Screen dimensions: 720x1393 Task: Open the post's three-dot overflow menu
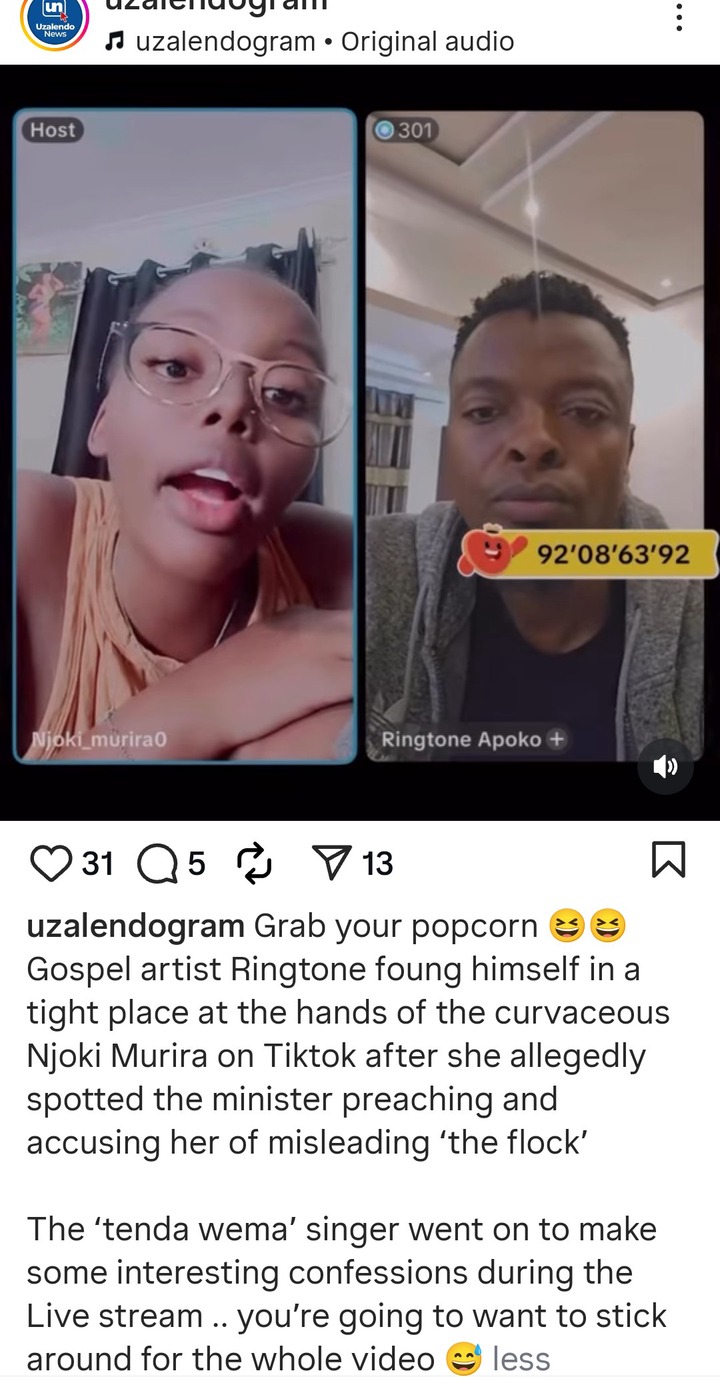pos(679,16)
